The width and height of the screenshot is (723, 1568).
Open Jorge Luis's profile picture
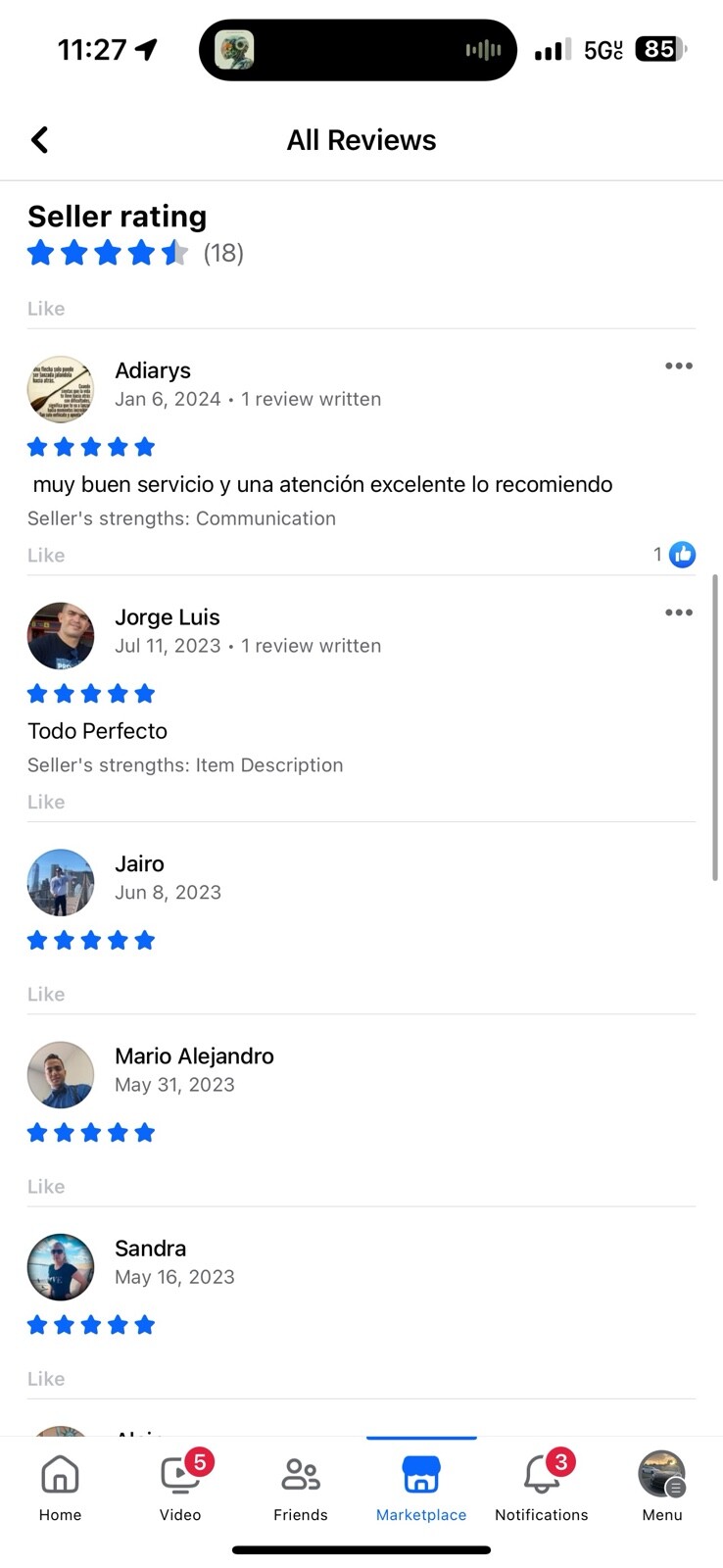(61, 636)
